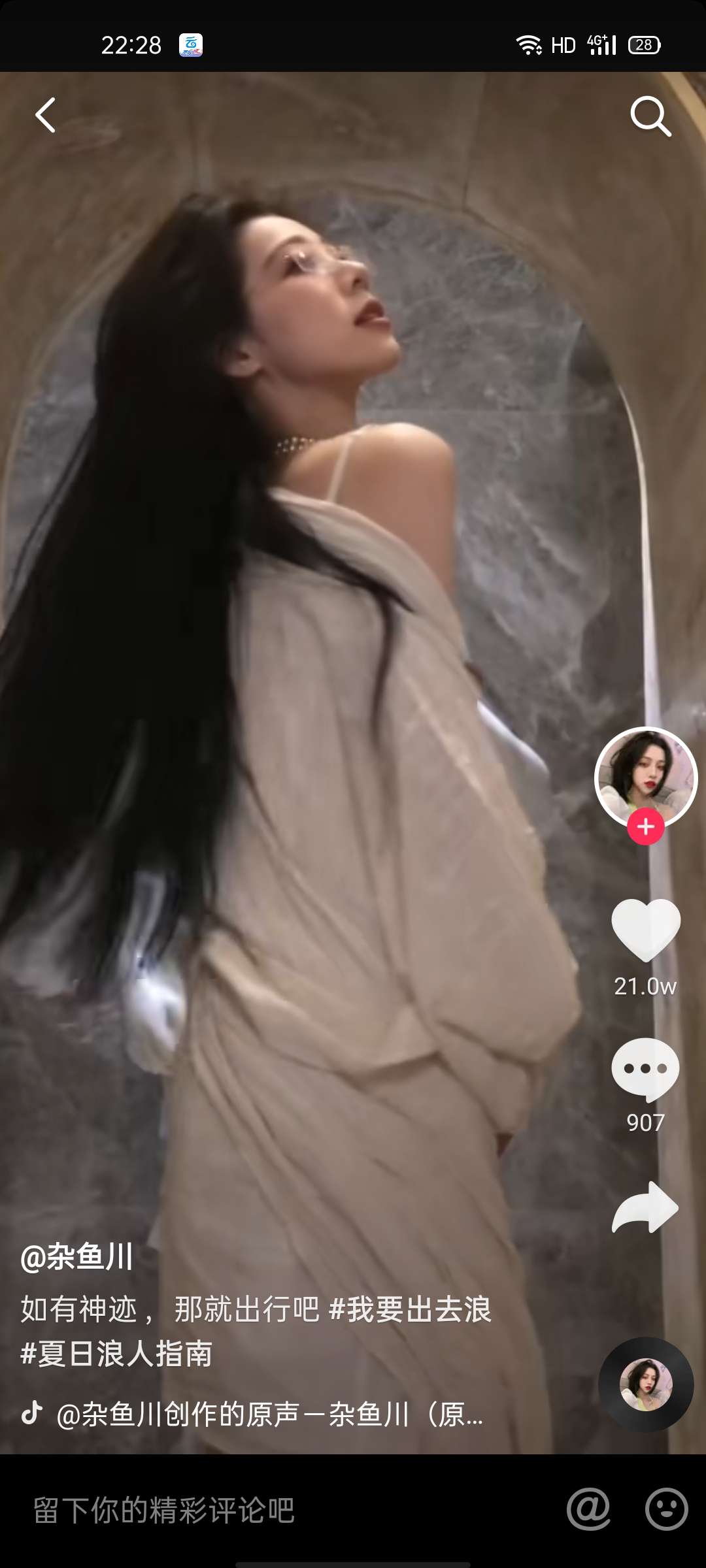Like this video with the heart
Viewport: 706px width, 1568px height.
click(646, 929)
